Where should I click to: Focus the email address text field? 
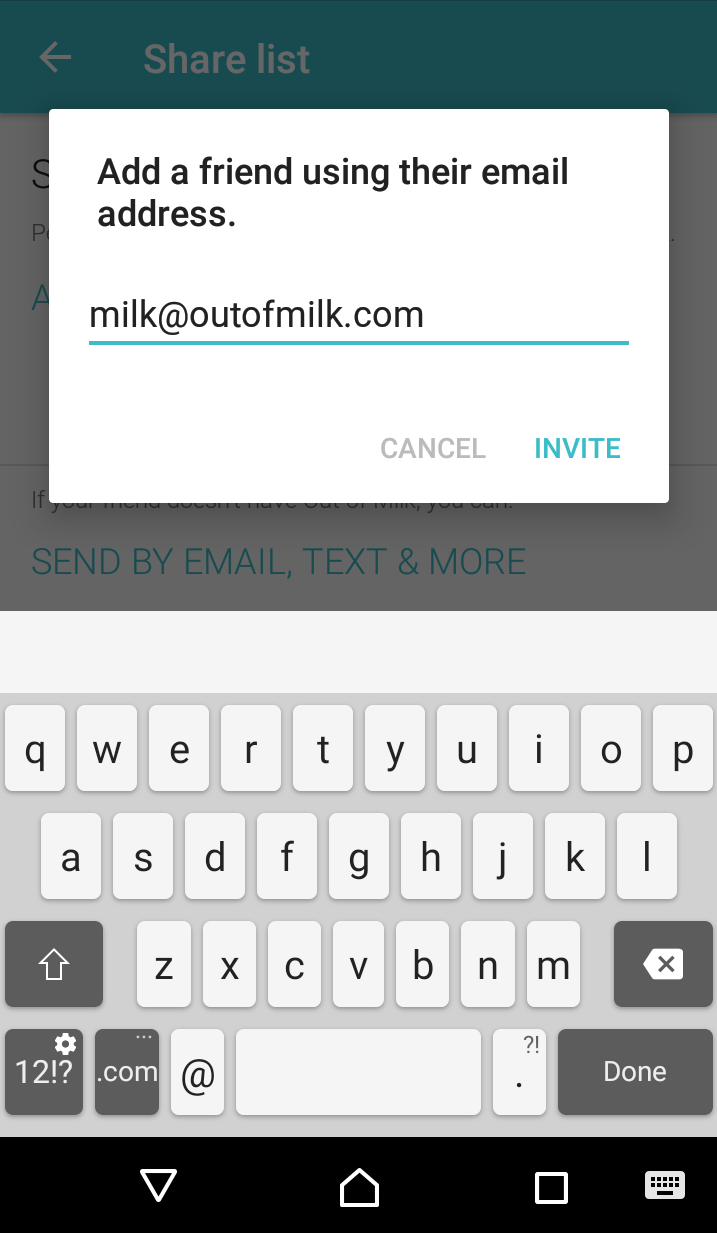358,316
